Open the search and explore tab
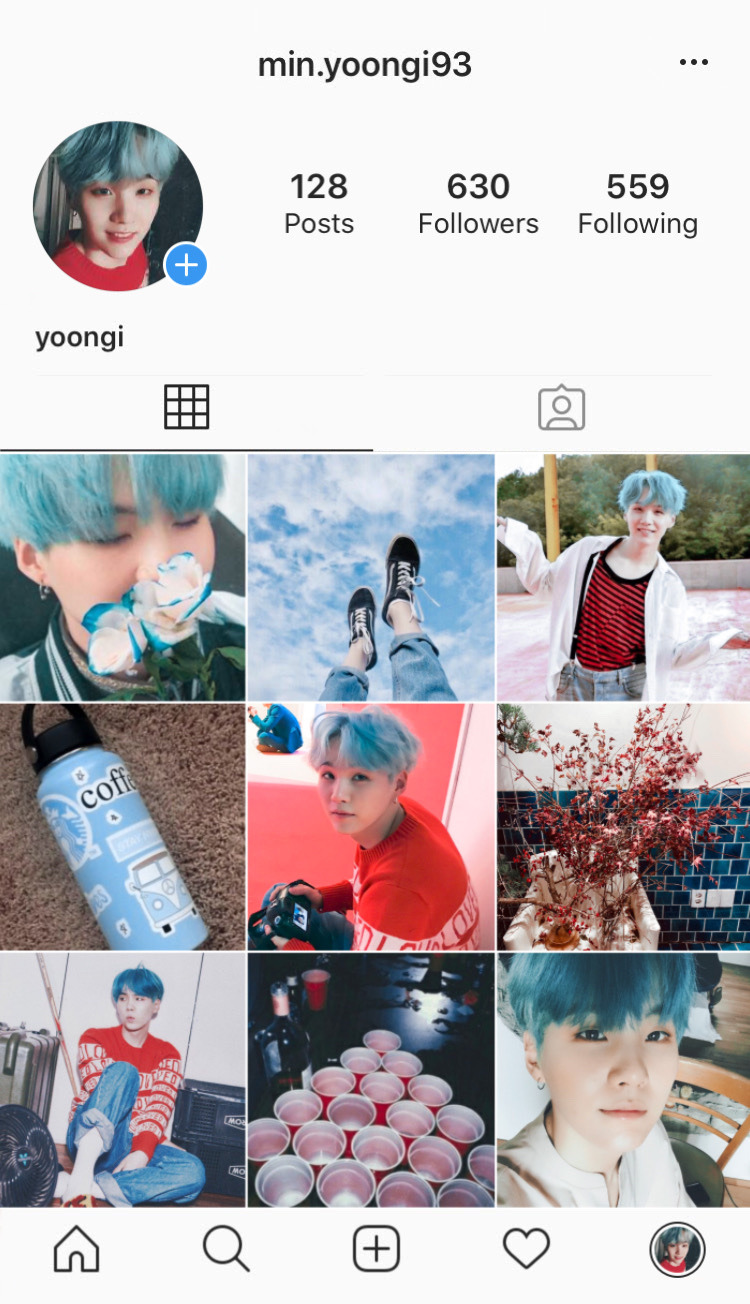The height and width of the screenshot is (1304, 750). click(226, 1249)
